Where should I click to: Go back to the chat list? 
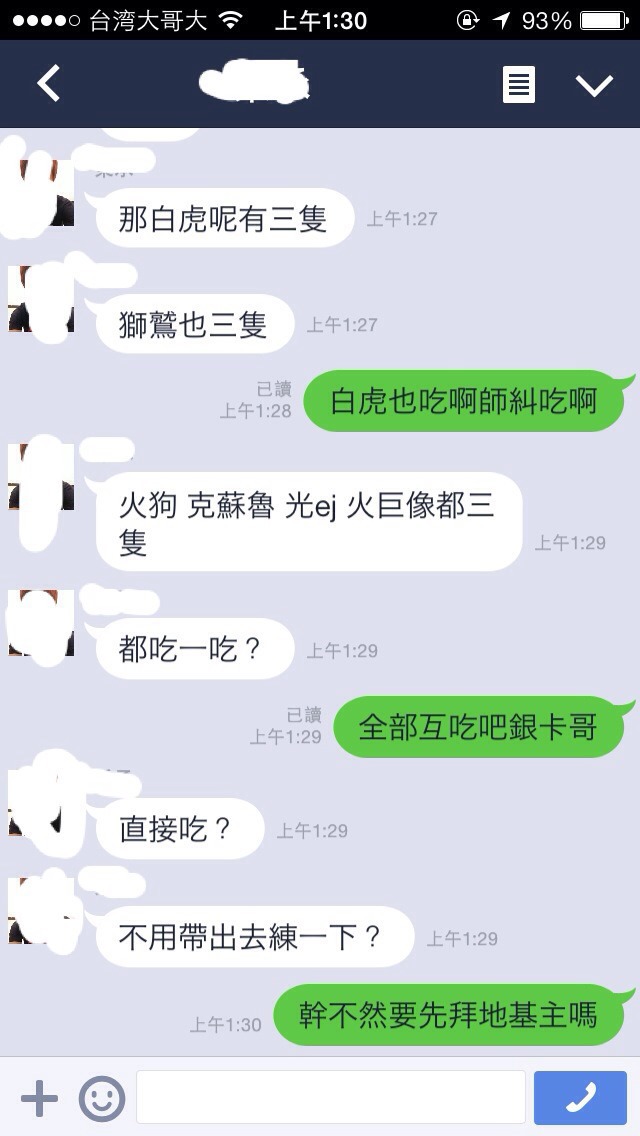click(x=49, y=83)
